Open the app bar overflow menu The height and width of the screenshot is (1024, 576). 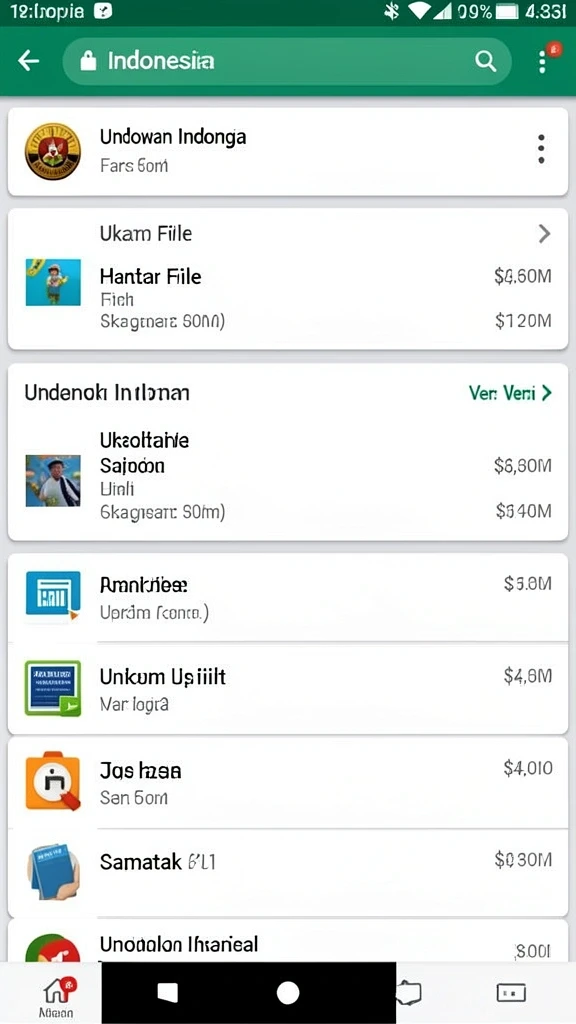[x=542, y=61]
